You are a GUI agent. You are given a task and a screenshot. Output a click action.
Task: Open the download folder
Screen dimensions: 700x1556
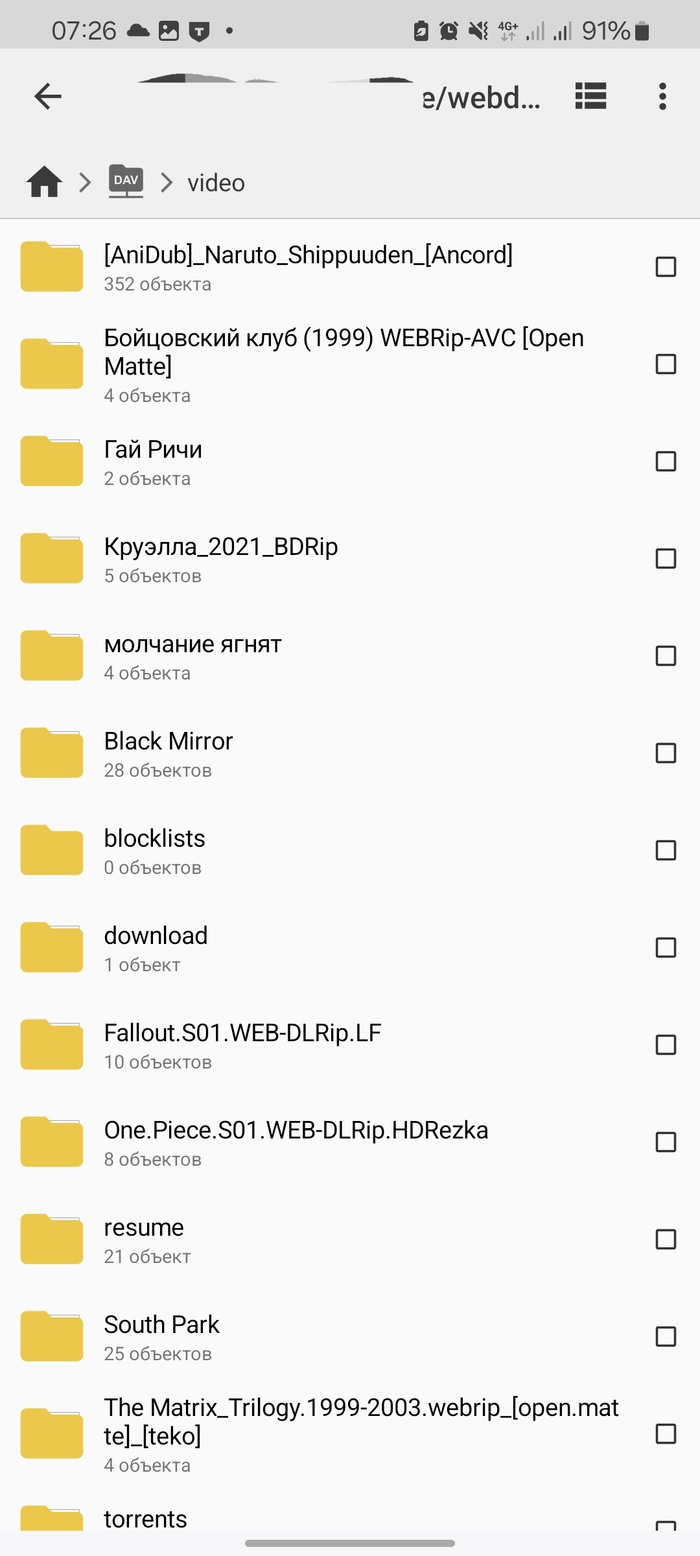pos(155,947)
